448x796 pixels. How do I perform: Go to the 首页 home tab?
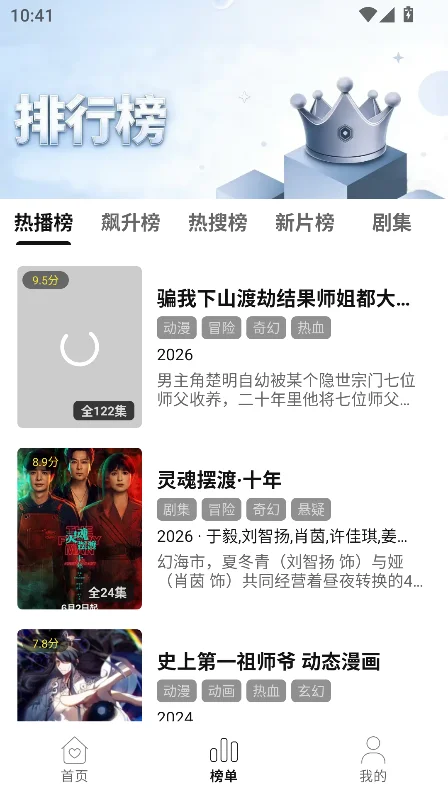(75, 759)
